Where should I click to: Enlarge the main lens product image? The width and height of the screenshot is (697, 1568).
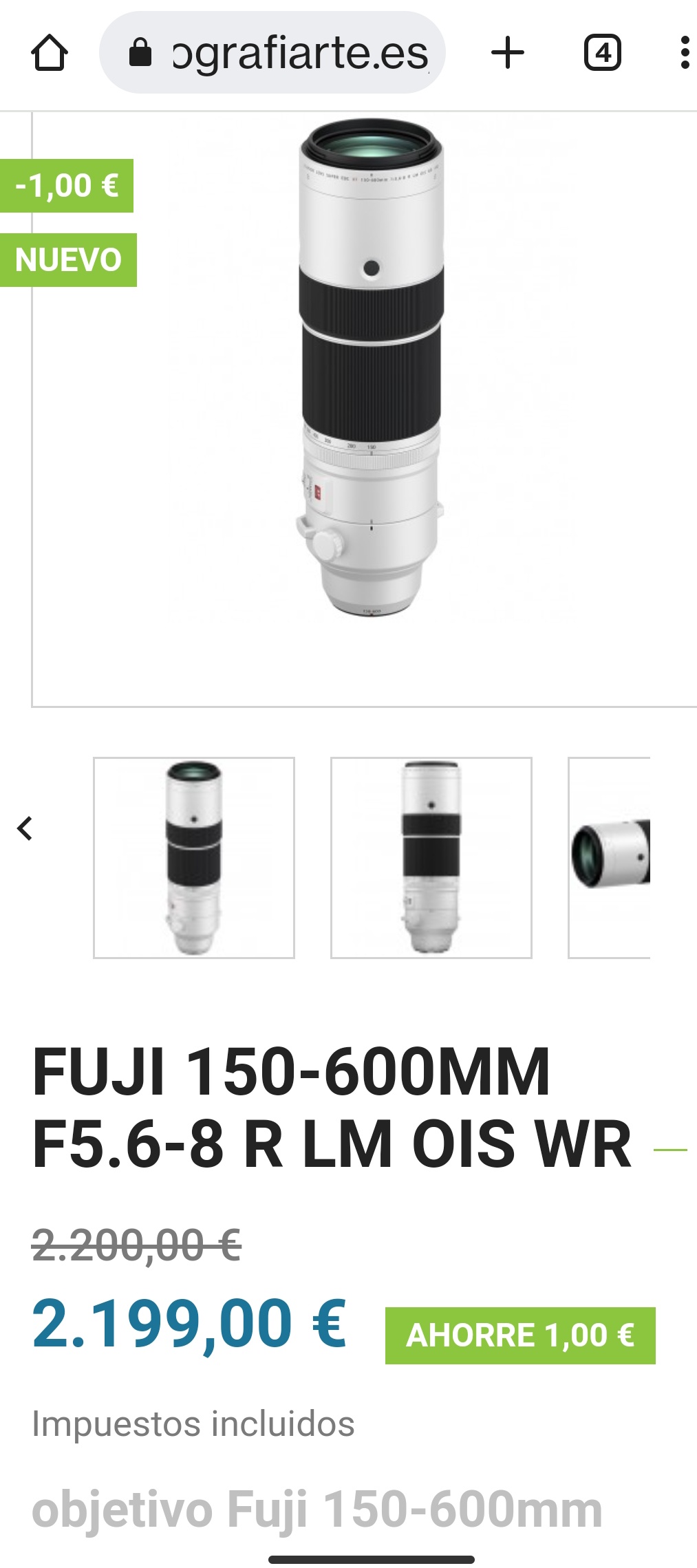372,368
